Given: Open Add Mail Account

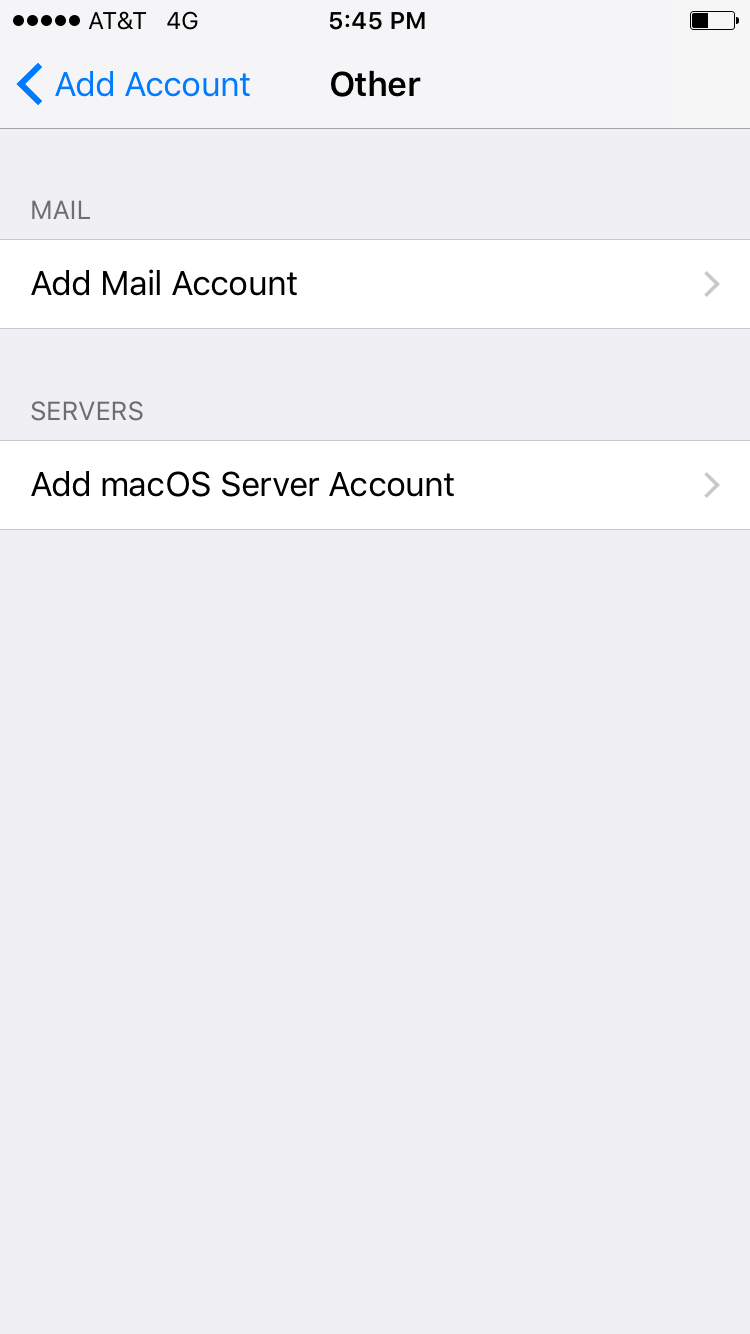Looking at the screenshot, I should point(375,284).
